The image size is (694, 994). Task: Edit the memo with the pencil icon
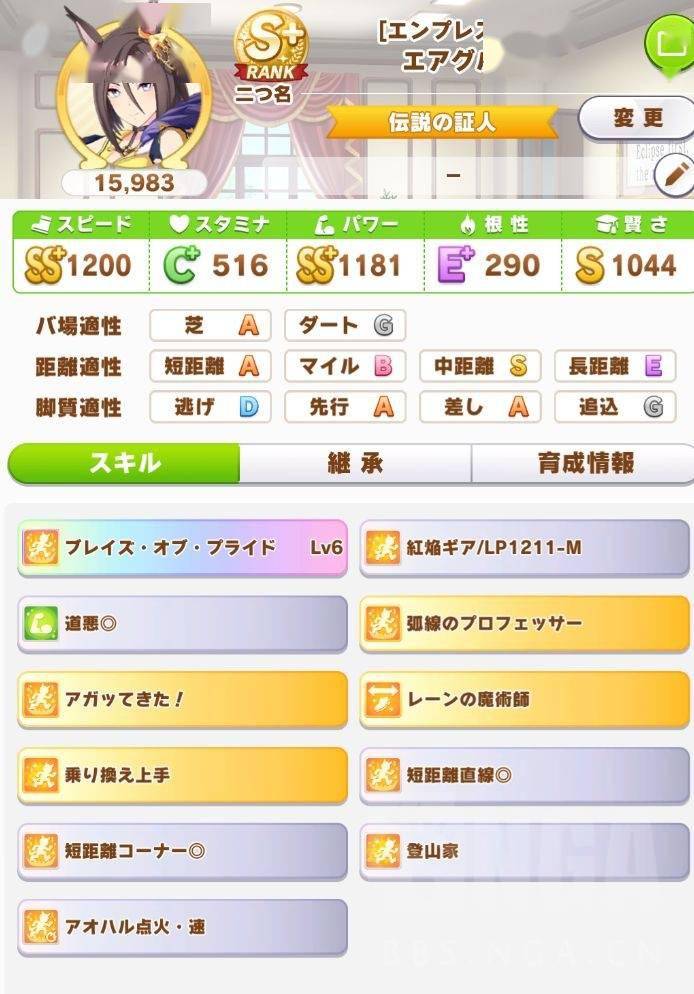(x=676, y=174)
